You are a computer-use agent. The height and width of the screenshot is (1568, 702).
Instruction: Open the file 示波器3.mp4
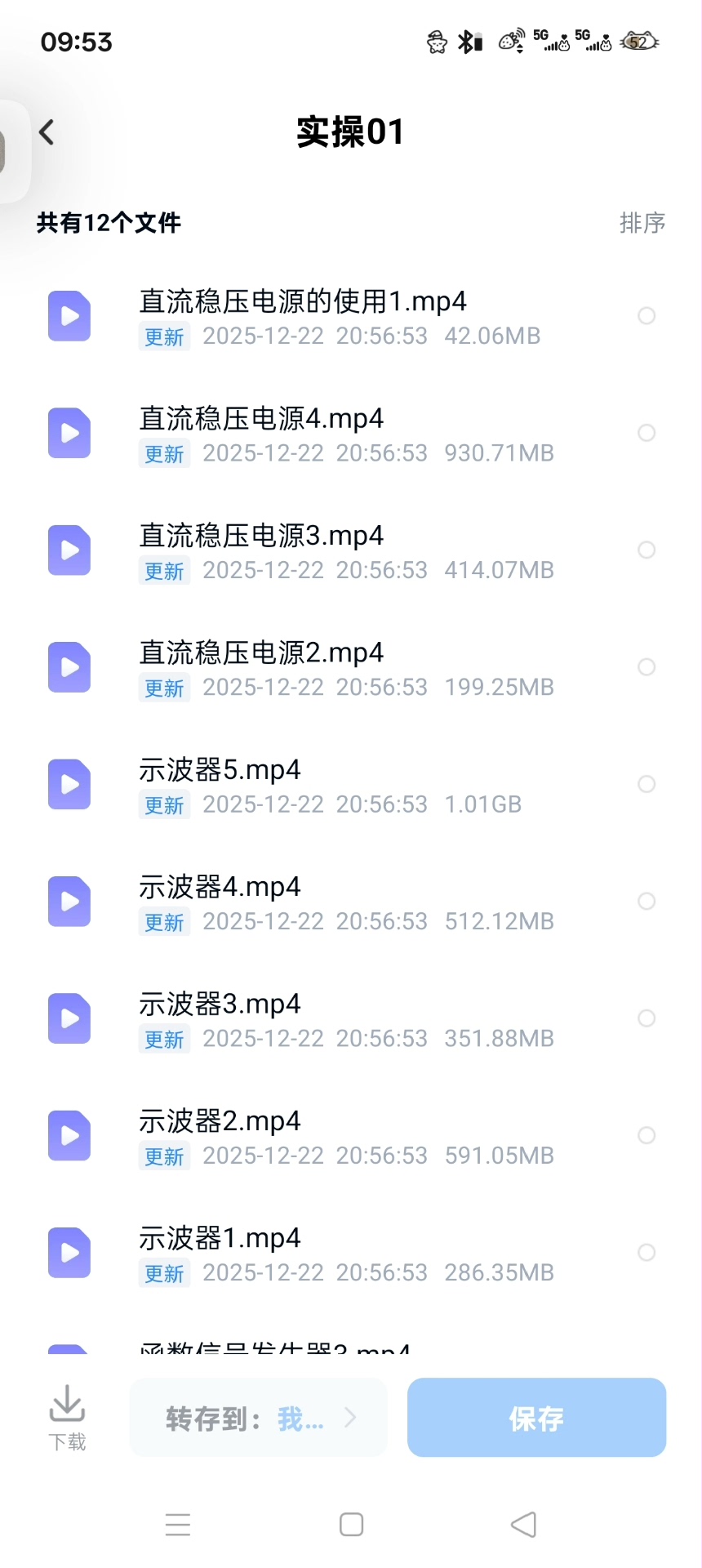tap(220, 1004)
